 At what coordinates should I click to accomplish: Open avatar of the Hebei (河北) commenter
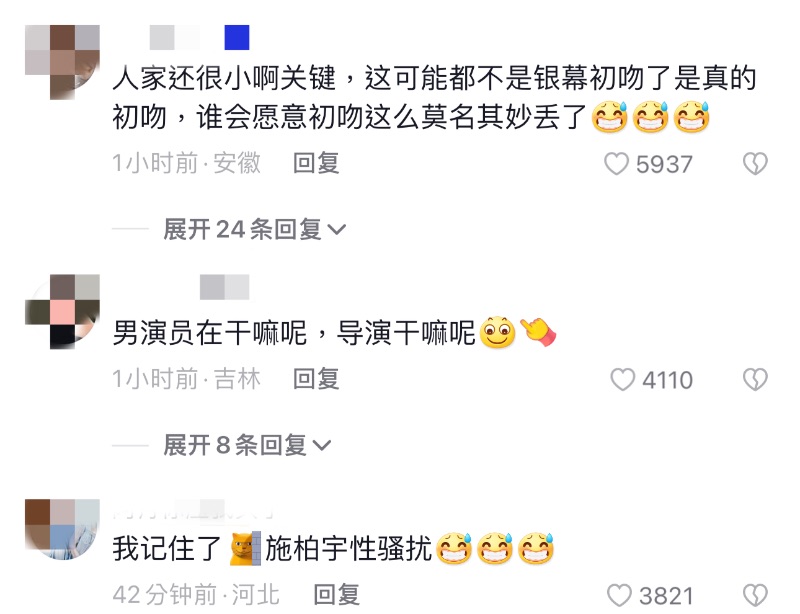[62, 530]
